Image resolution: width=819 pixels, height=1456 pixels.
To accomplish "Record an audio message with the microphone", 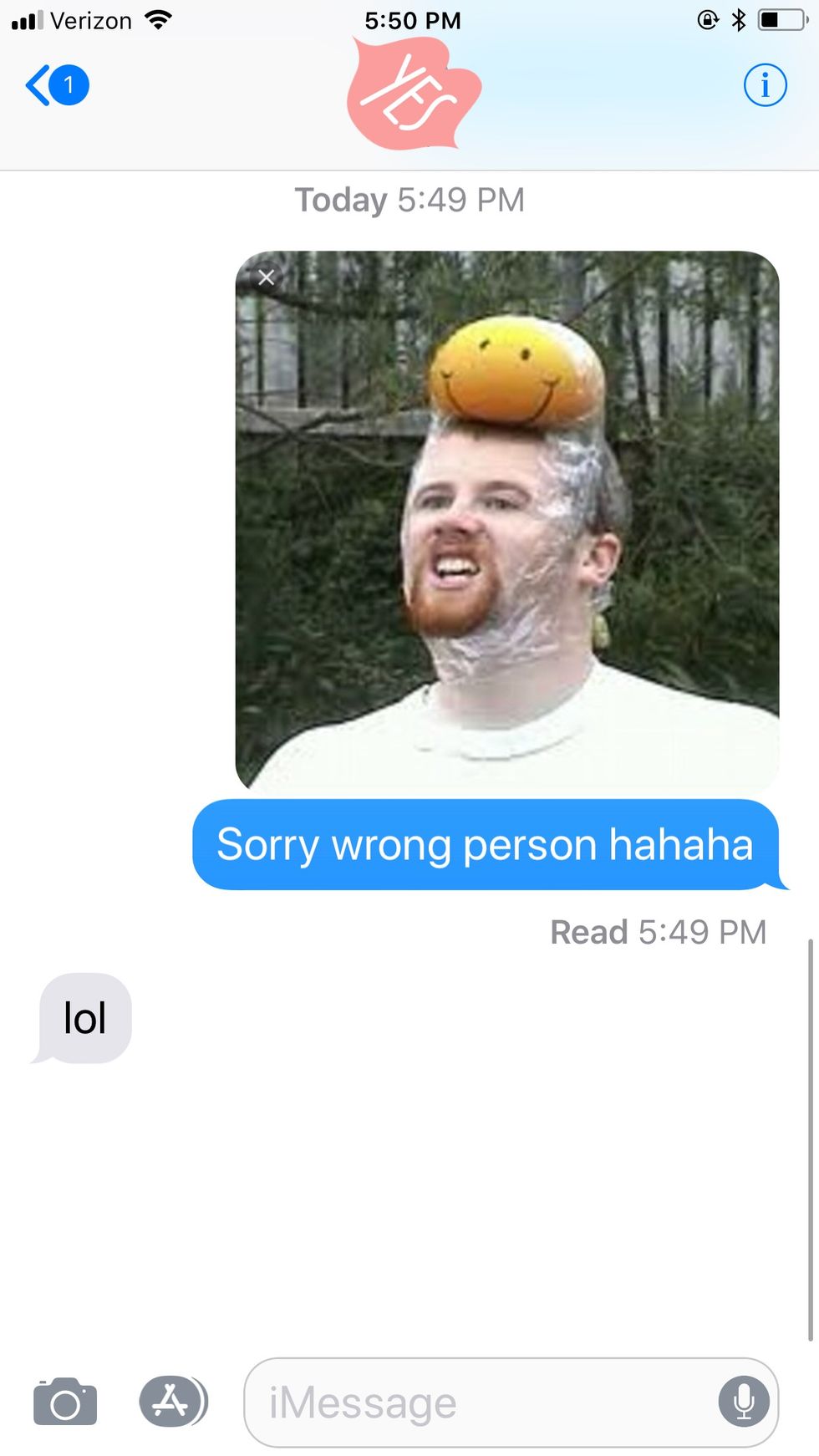I will point(743,1402).
